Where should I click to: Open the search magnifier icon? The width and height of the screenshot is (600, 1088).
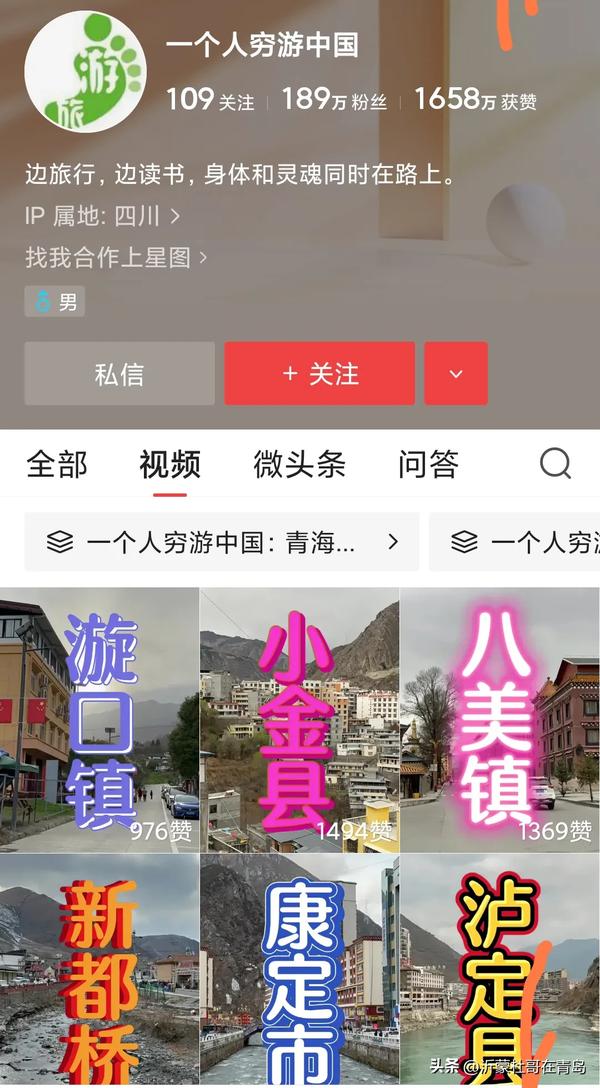(x=555, y=463)
